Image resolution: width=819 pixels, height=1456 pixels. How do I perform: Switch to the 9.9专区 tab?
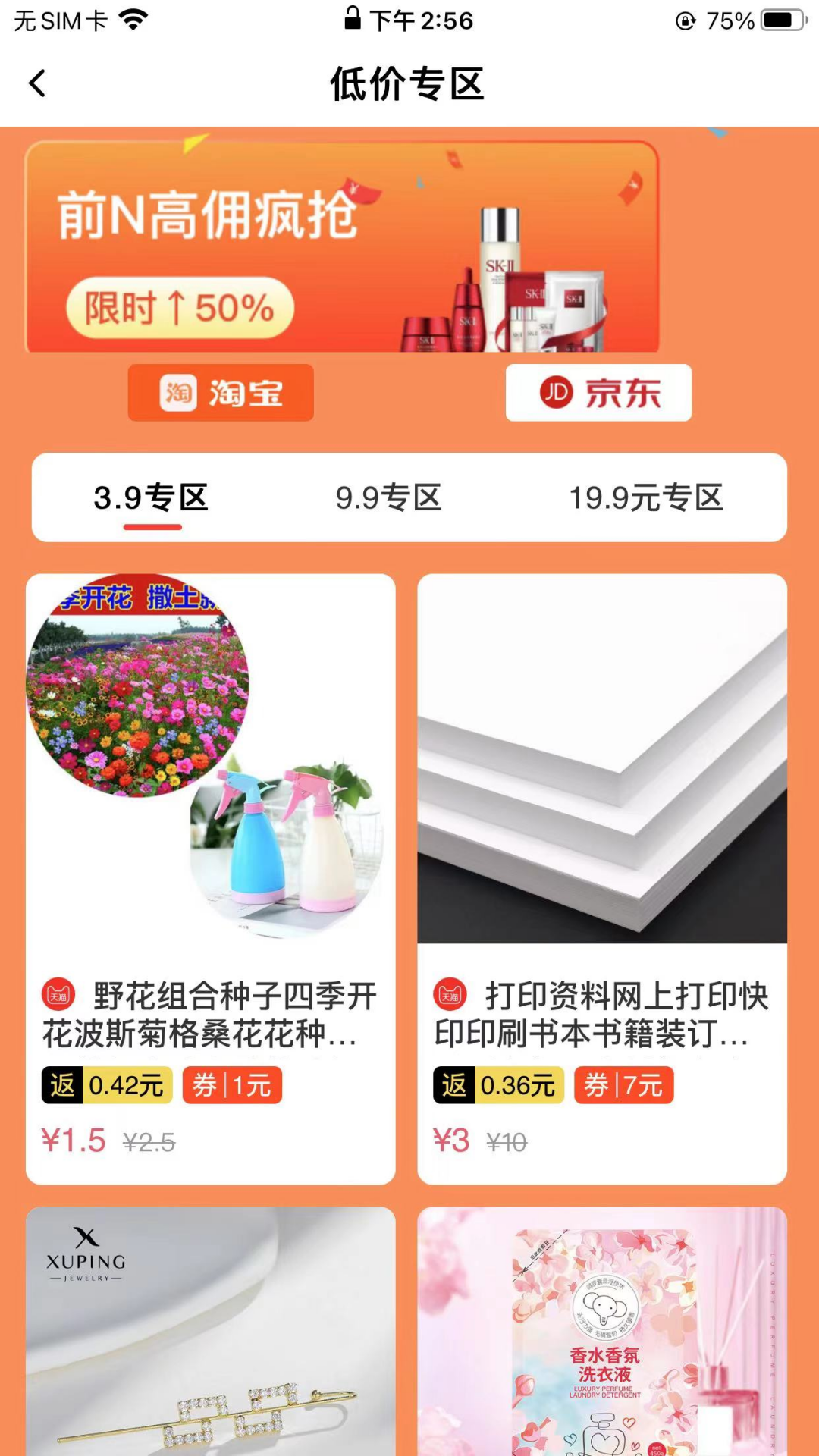[x=388, y=497]
